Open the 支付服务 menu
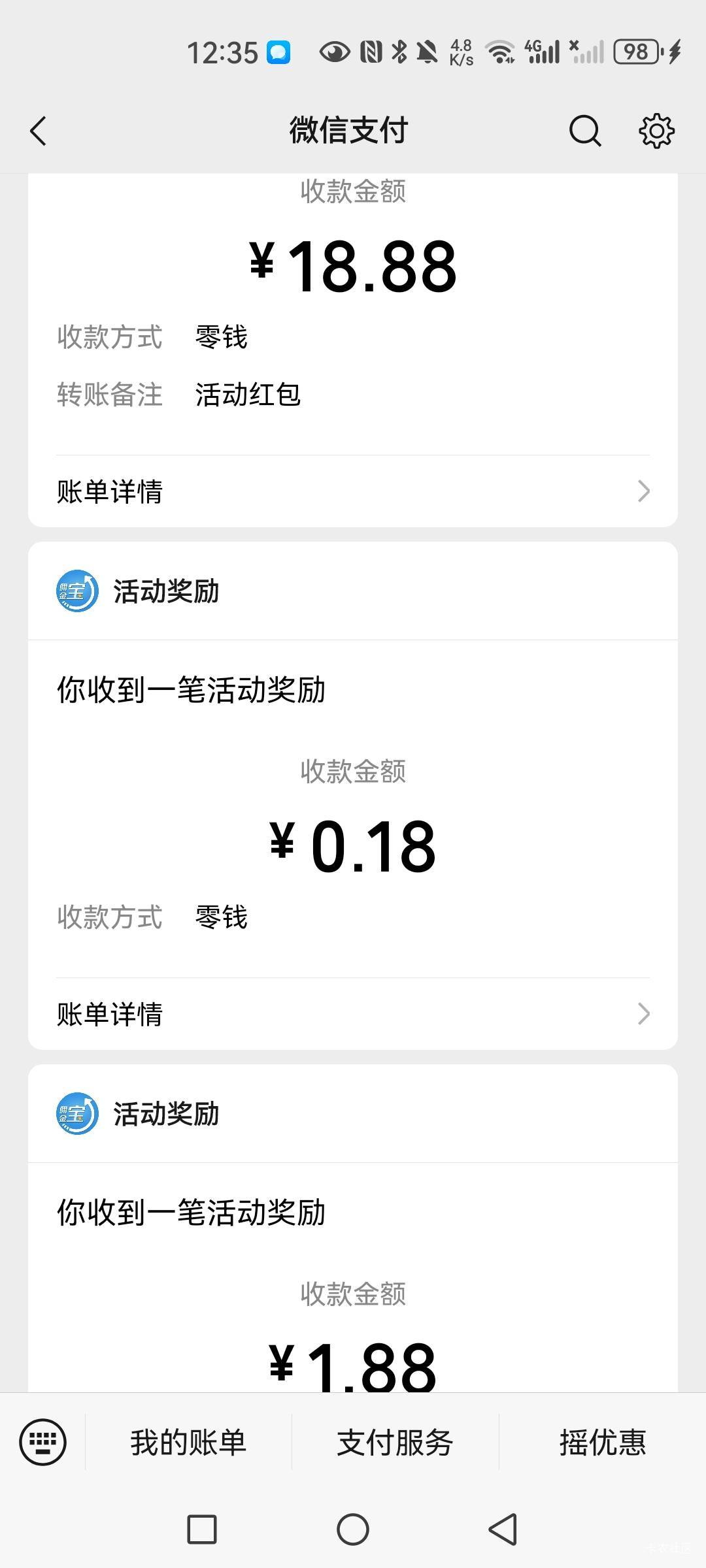The height and width of the screenshot is (1568, 706). coord(395,1443)
